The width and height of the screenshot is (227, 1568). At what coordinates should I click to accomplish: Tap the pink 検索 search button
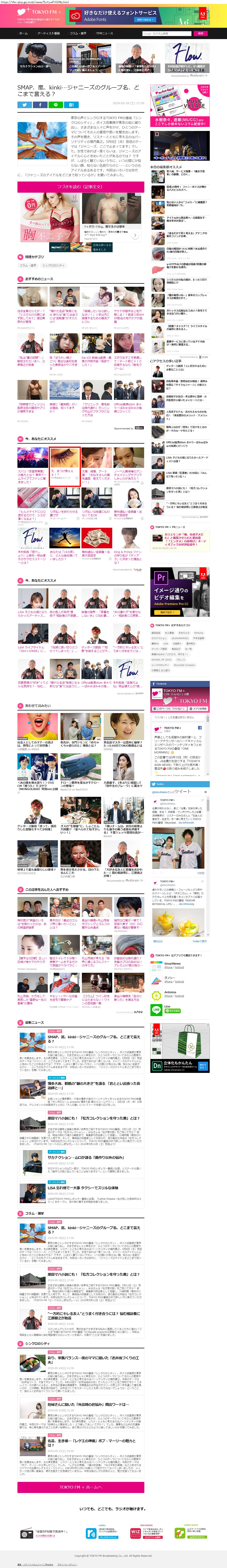pos(200,34)
